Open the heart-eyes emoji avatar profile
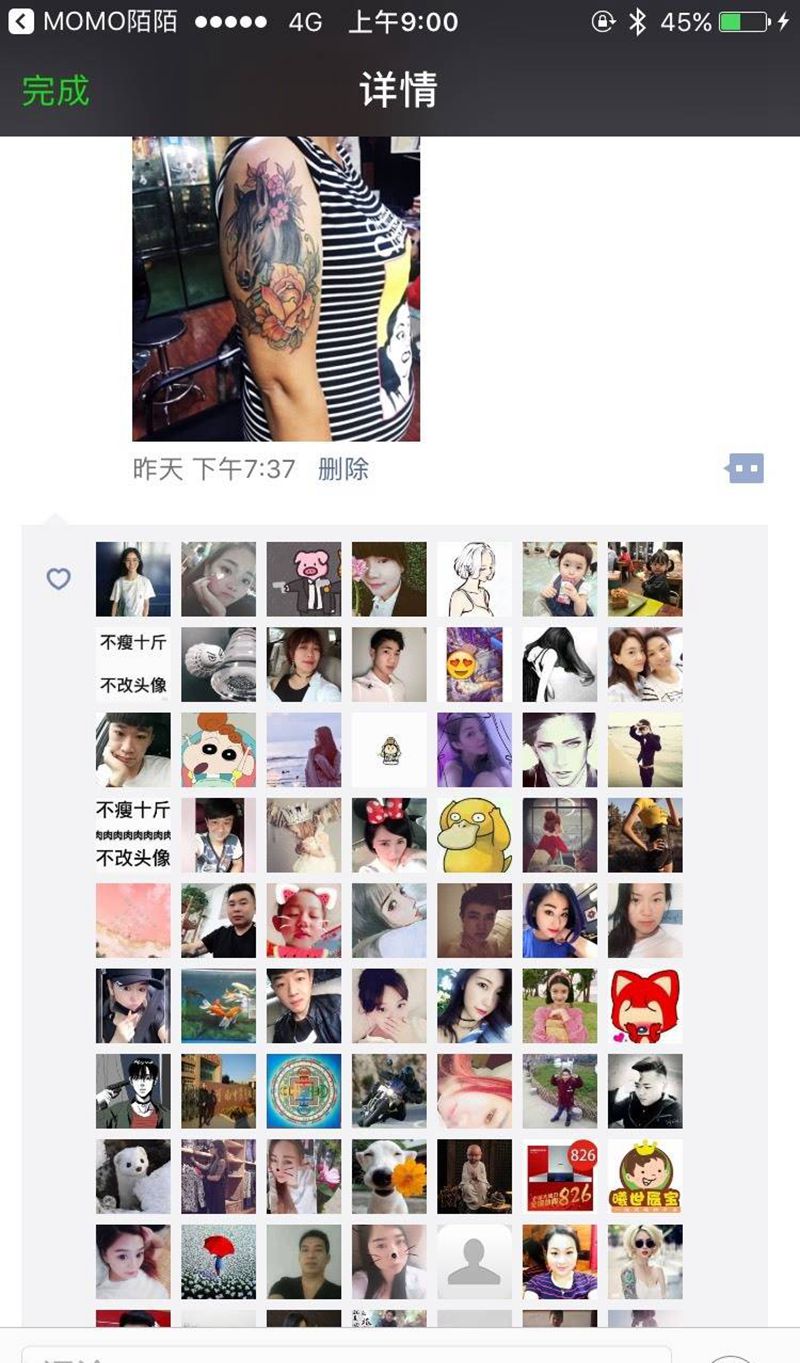Screen dimensions: 800x1363 point(474,664)
